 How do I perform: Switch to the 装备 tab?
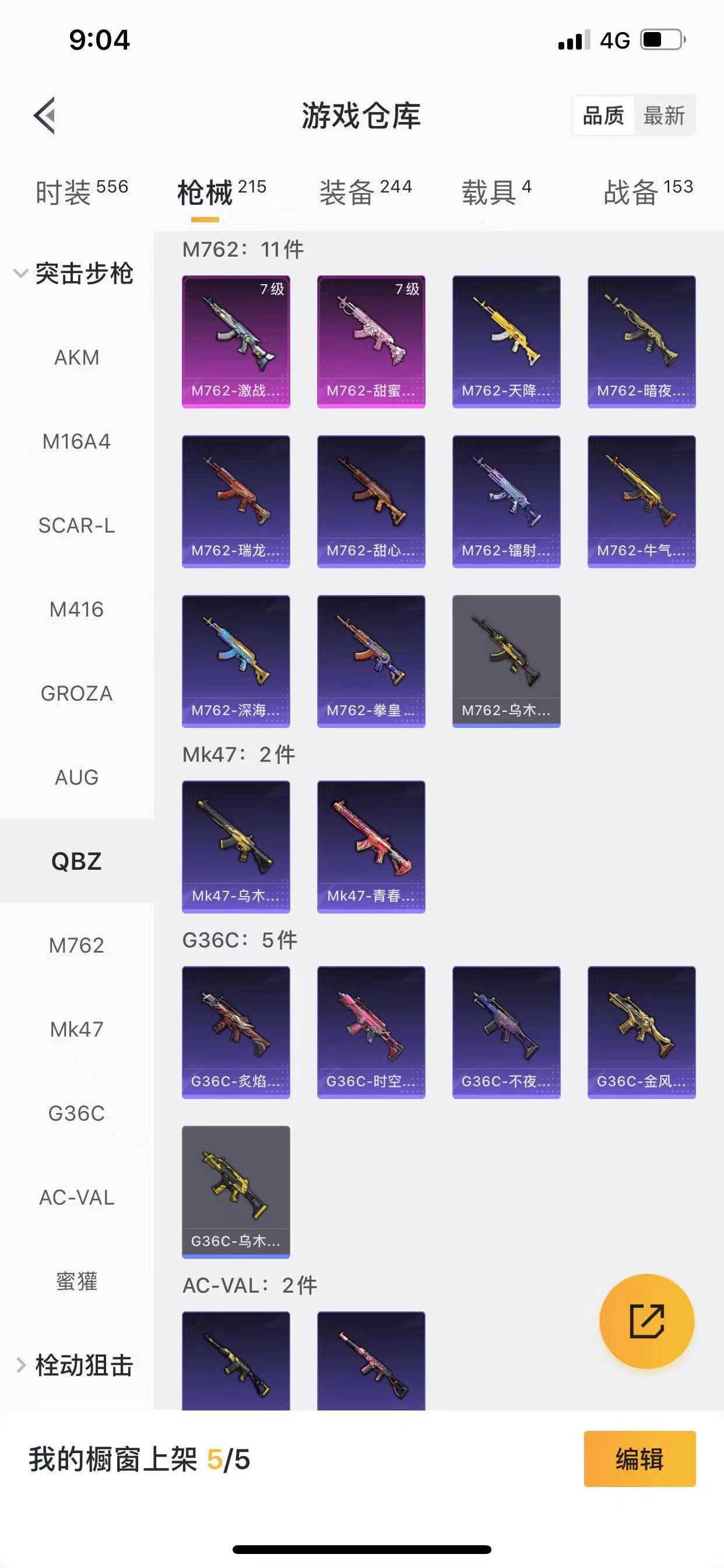pyautogui.click(x=365, y=192)
